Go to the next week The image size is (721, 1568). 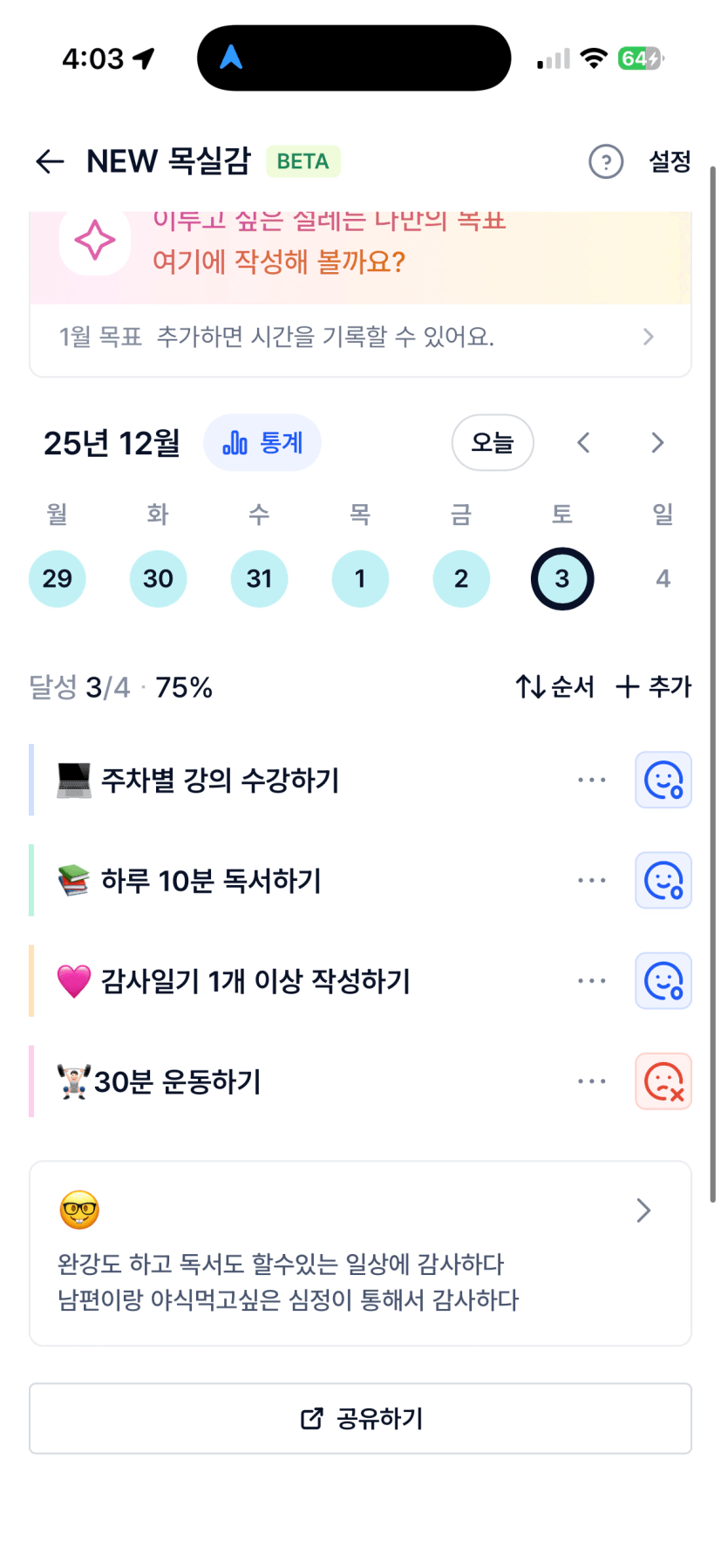click(657, 443)
